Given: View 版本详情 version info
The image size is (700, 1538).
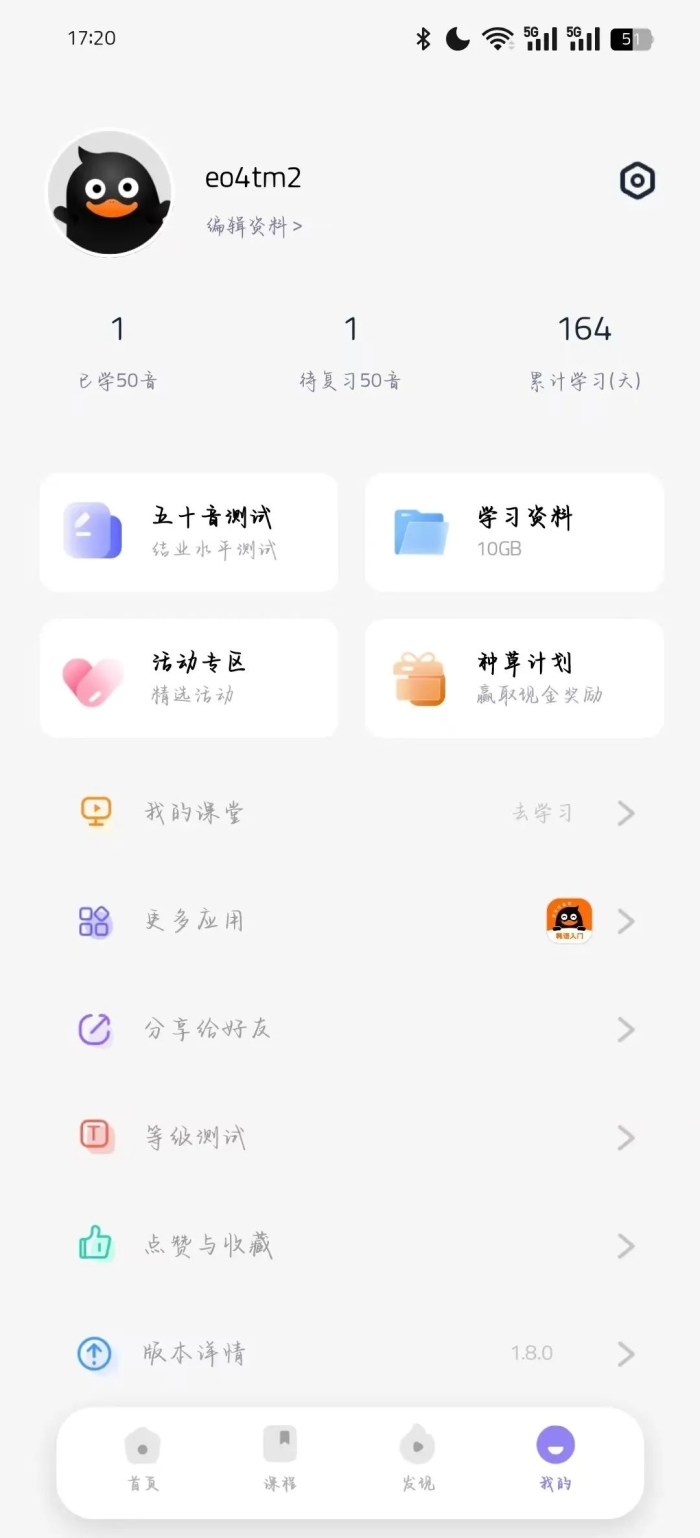Looking at the screenshot, I should 350,1353.
